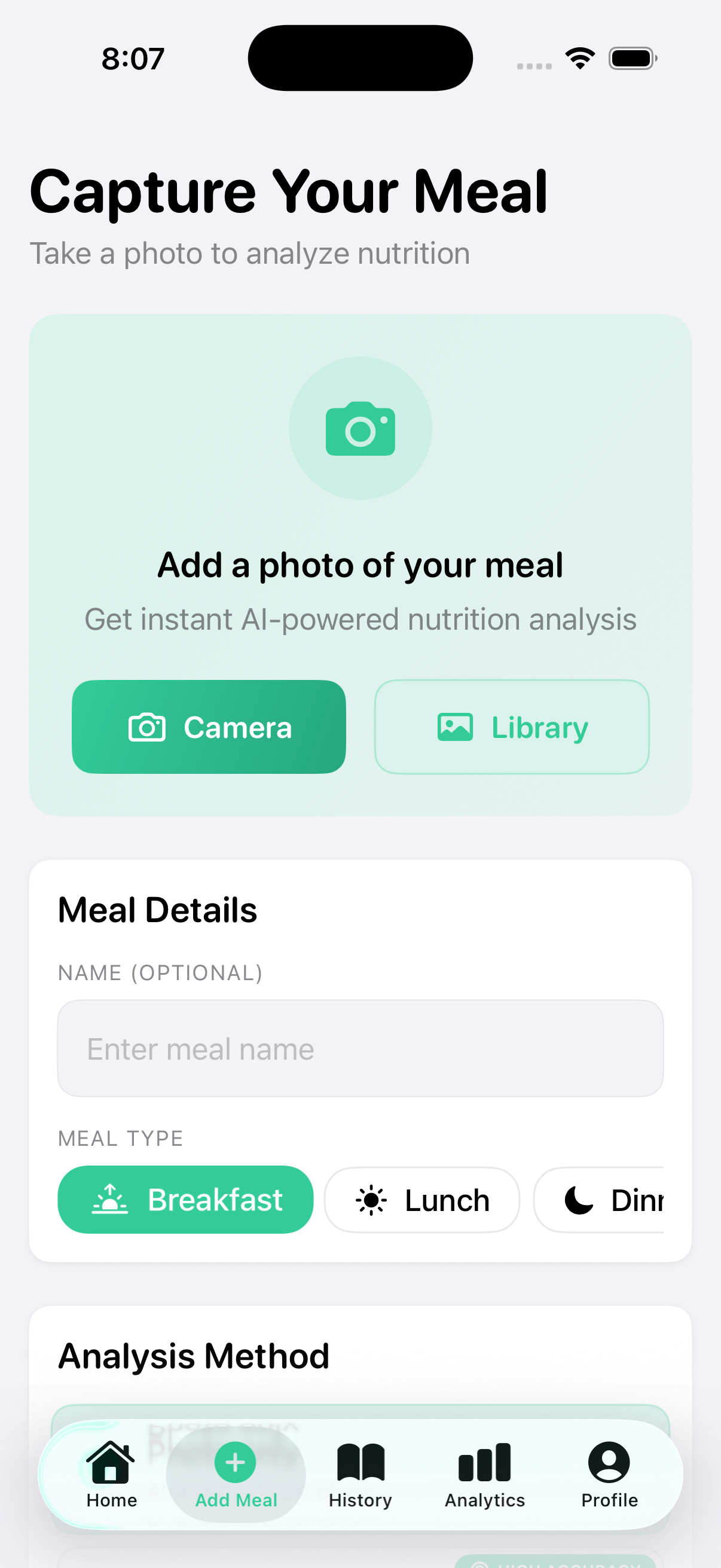Tap the Add a photo of your meal area
This screenshot has height=1568, width=721.
[360, 564]
